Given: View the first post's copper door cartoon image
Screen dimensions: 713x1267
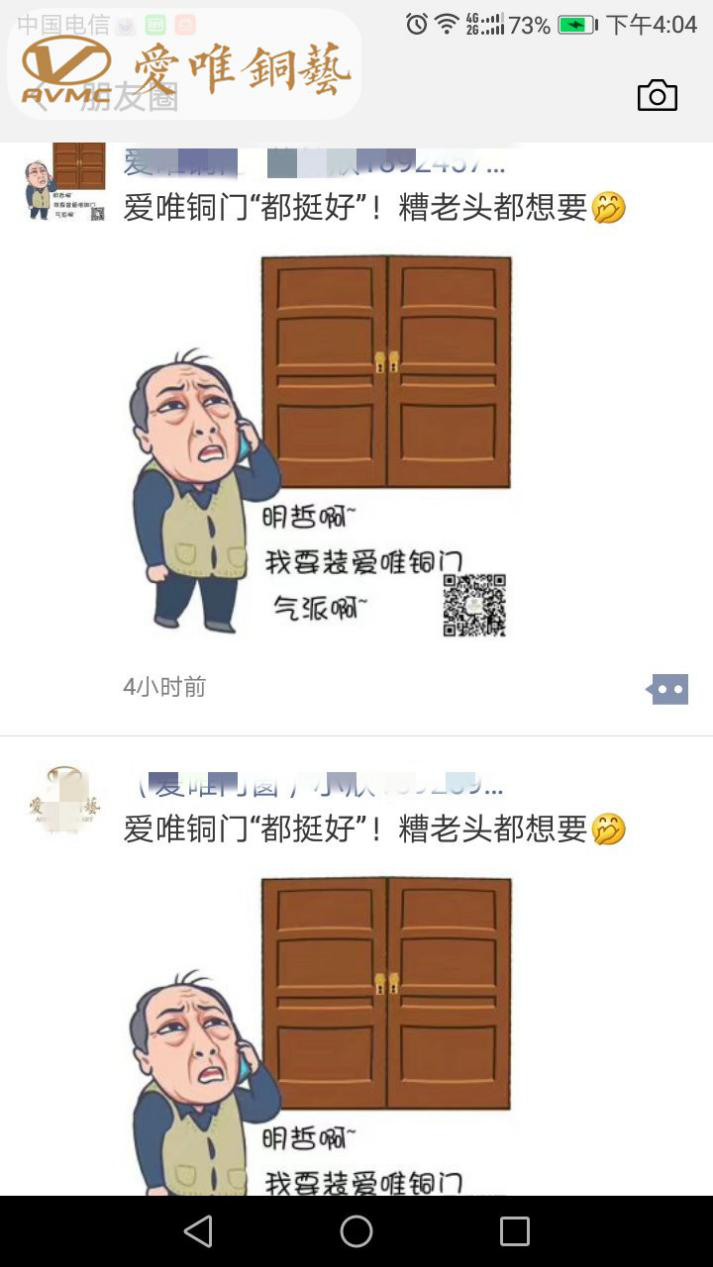Looking at the screenshot, I should point(322,445).
